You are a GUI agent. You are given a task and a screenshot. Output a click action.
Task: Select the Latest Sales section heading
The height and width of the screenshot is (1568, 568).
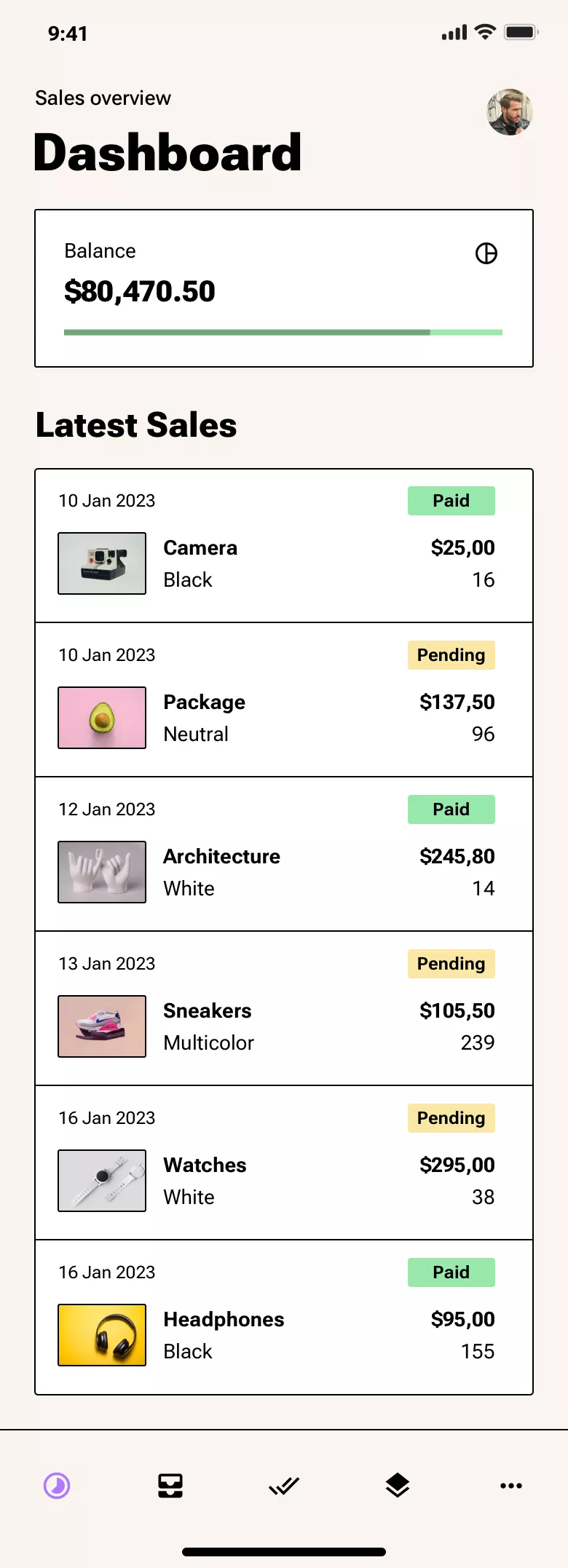[x=135, y=425]
